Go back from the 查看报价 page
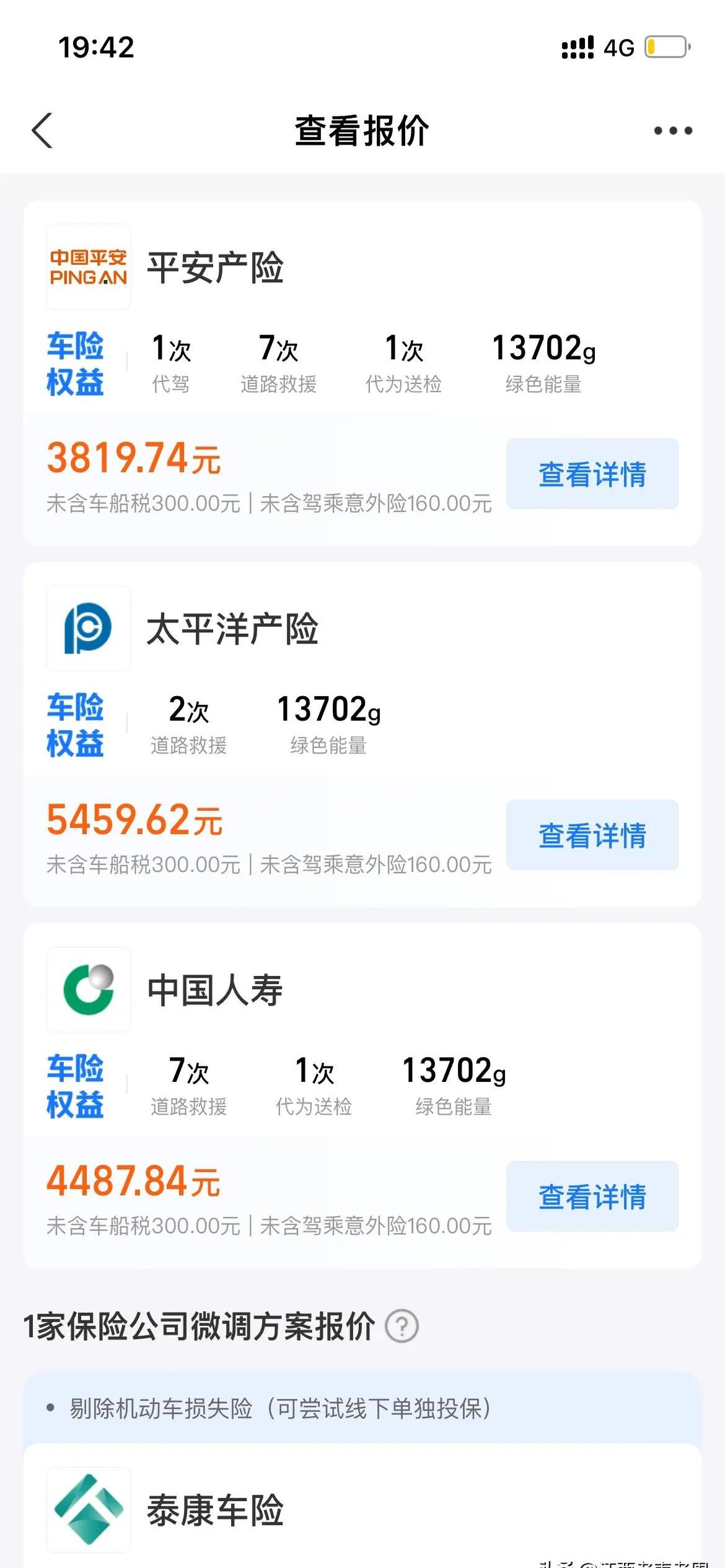 point(42,131)
